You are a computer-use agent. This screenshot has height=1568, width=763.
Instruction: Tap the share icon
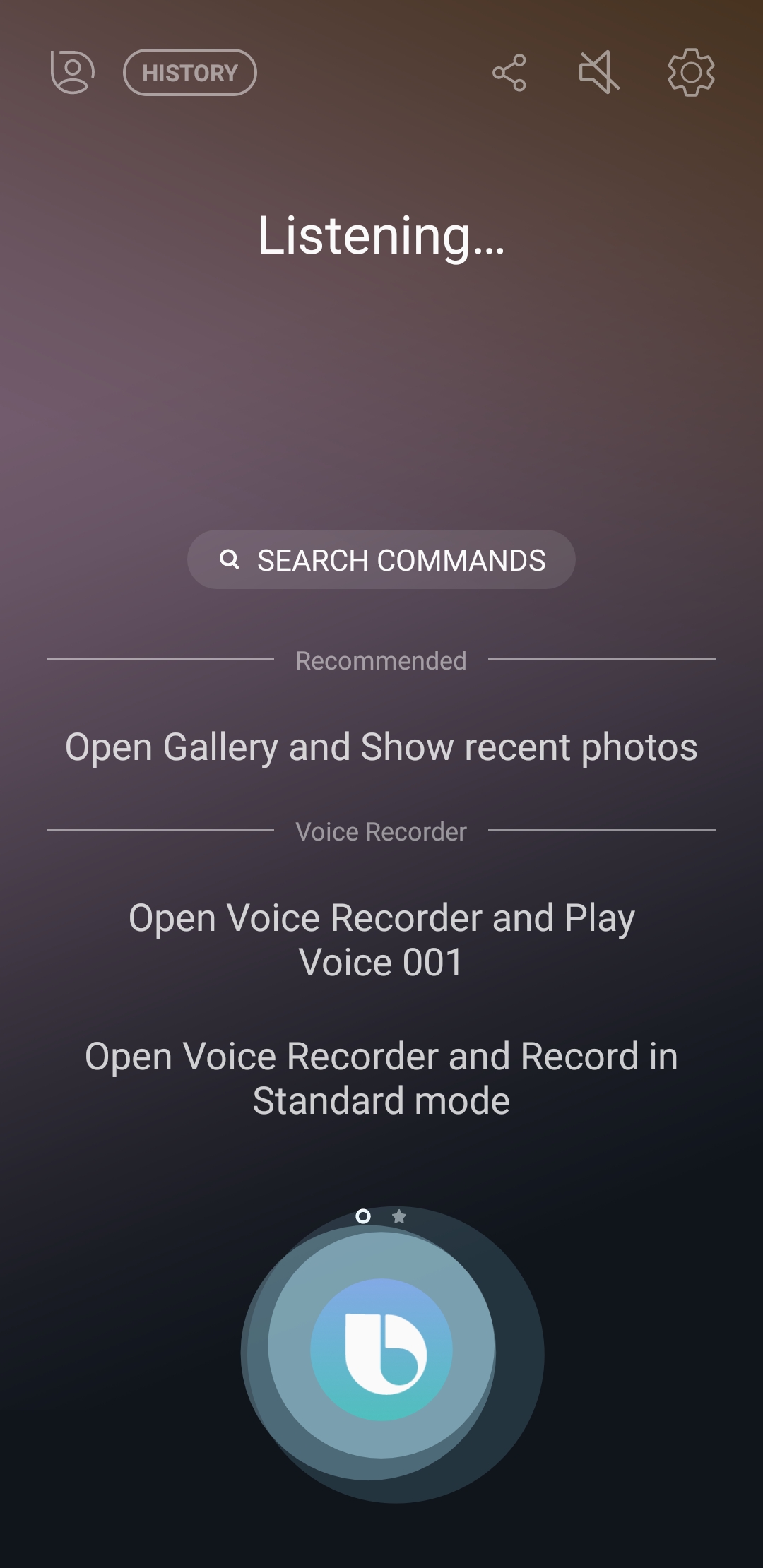pos(509,72)
